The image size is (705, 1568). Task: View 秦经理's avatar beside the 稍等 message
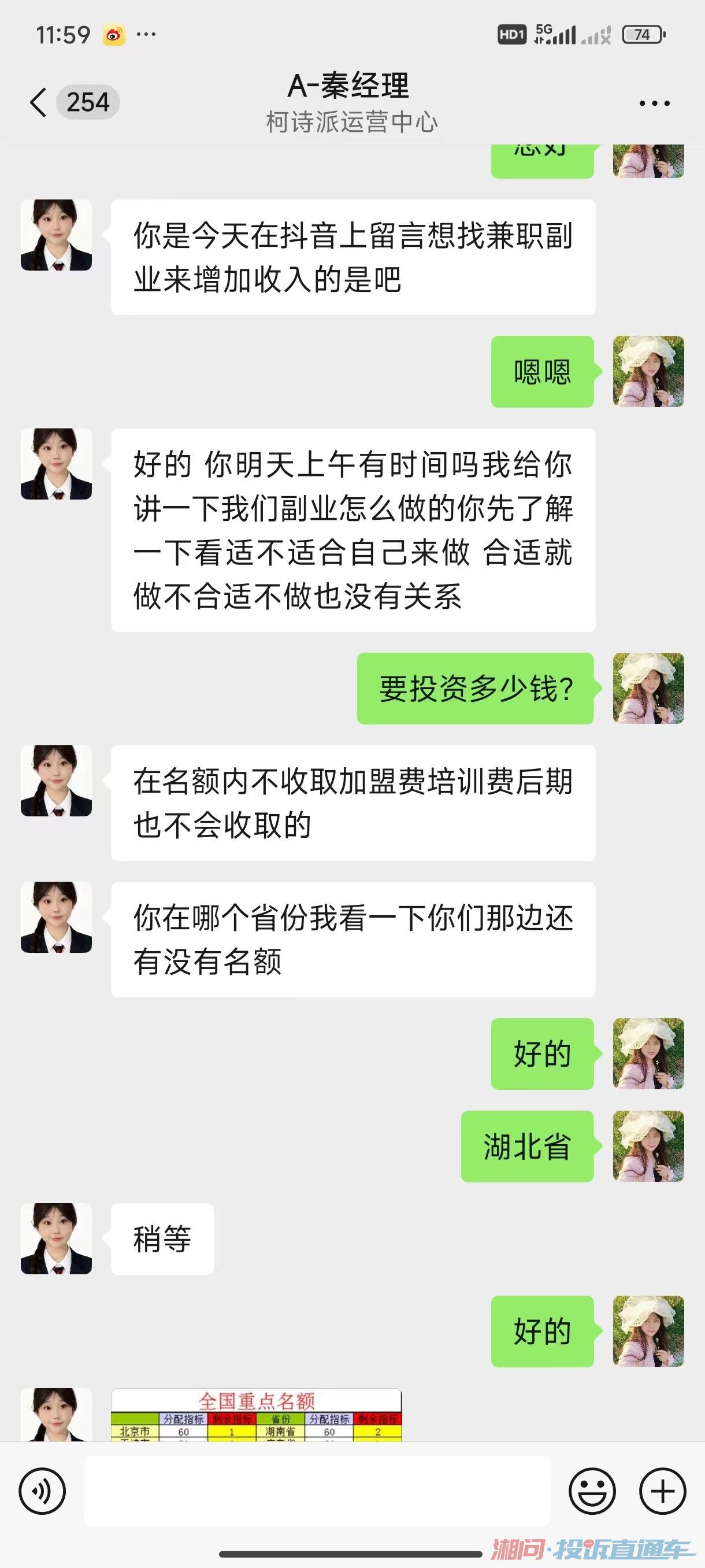(57, 1238)
